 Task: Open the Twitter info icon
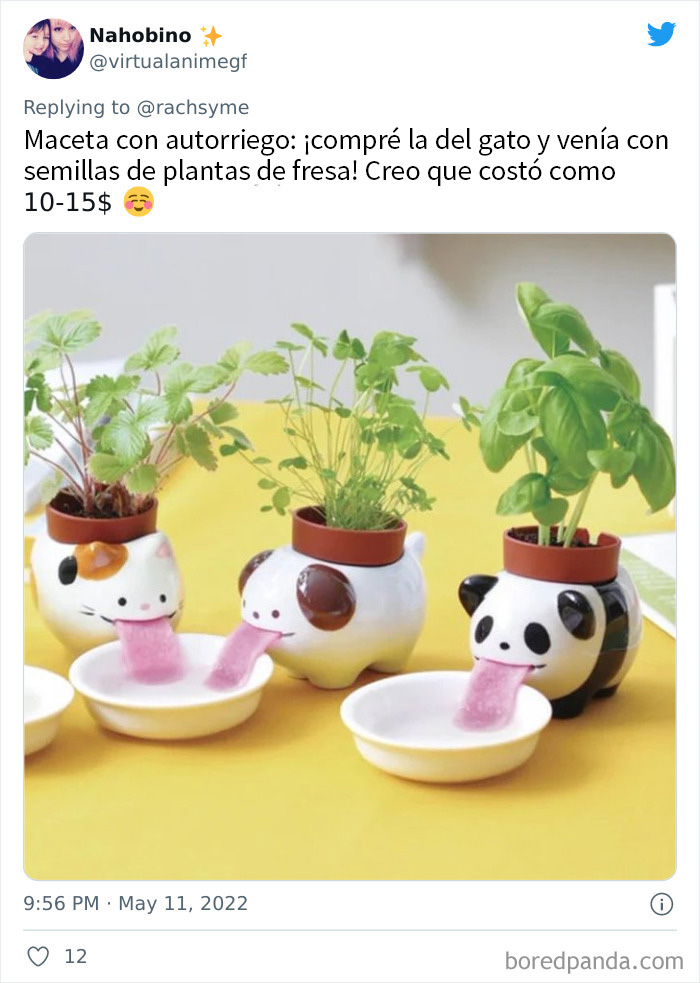661,904
